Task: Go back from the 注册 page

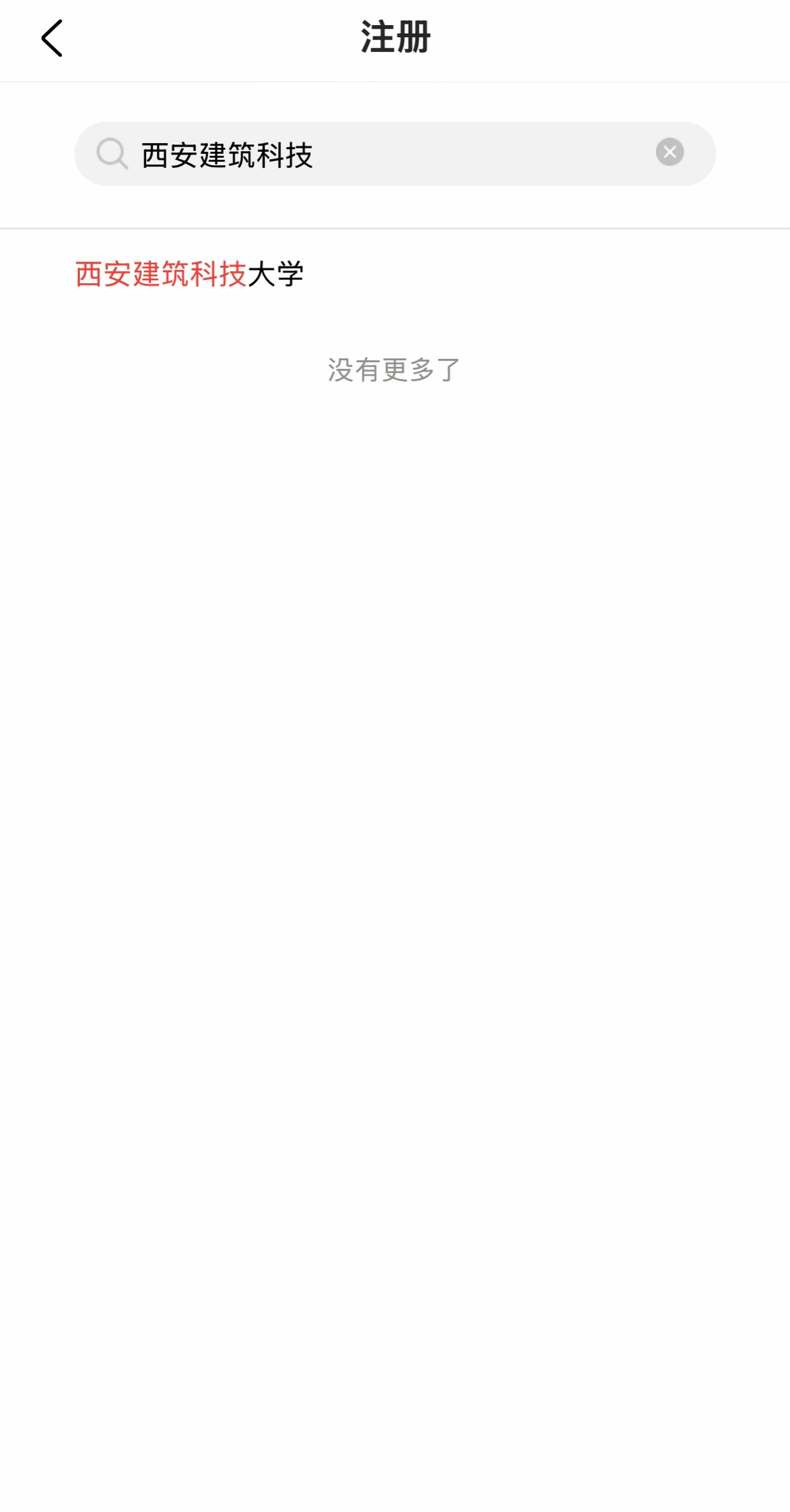Action: [52, 38]
